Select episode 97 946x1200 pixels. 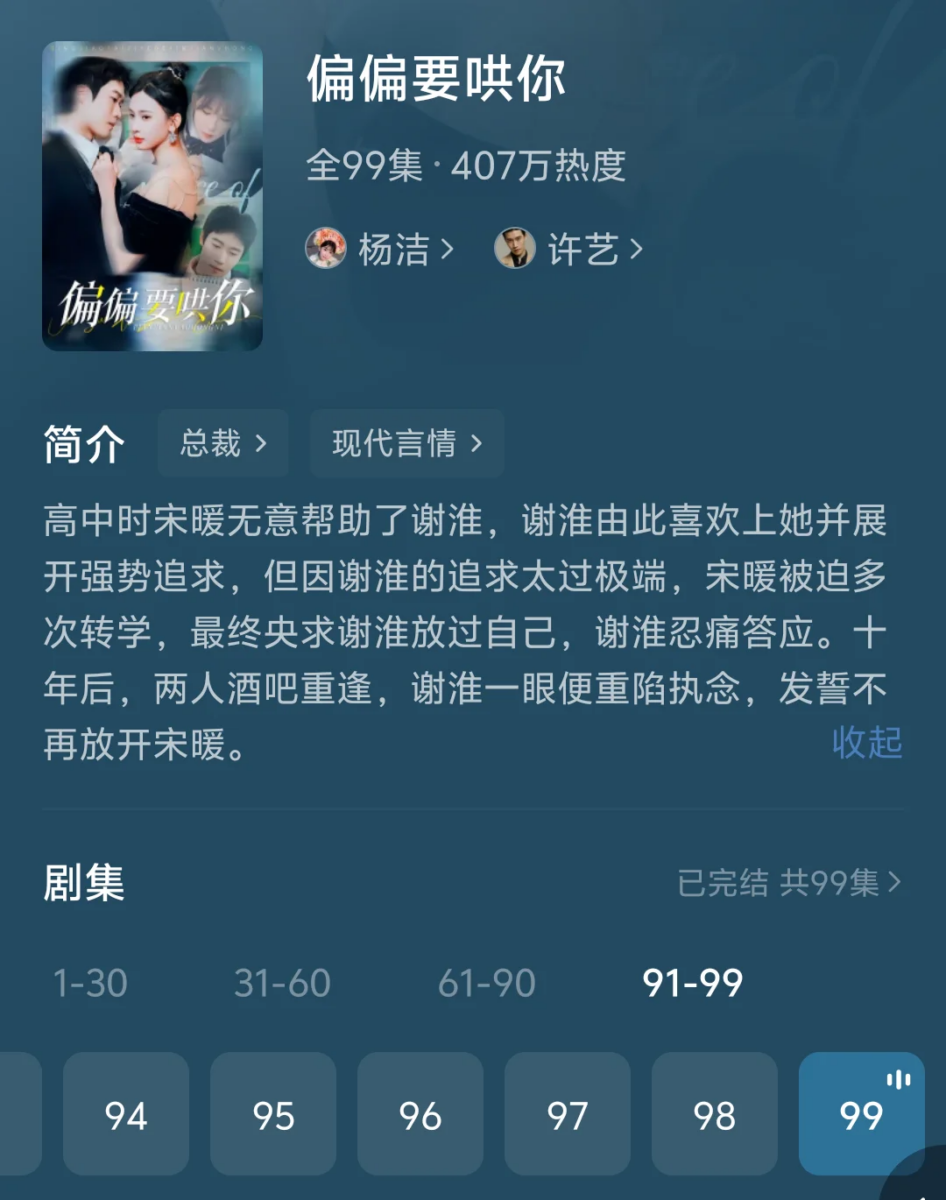(x=567, y=1114)
